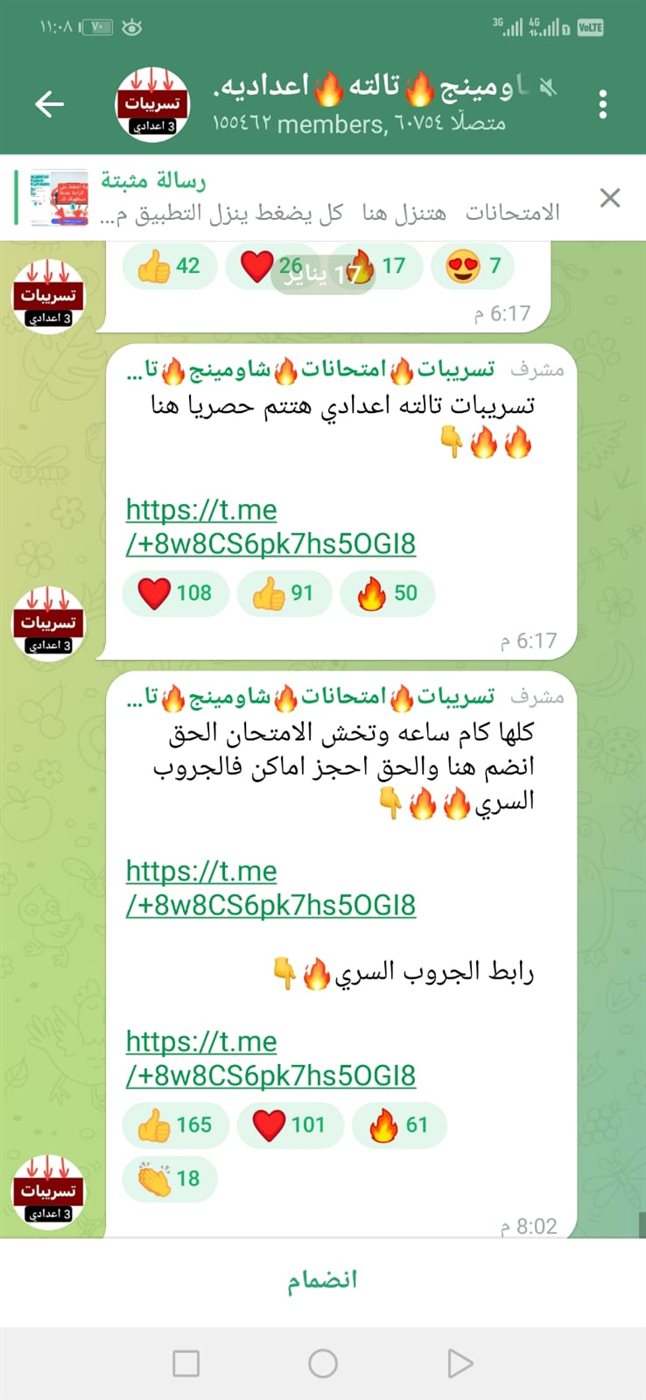The image size is (646, 1400).
Task: Tap انضمام to join the channel
Action: click(322, 1280)
